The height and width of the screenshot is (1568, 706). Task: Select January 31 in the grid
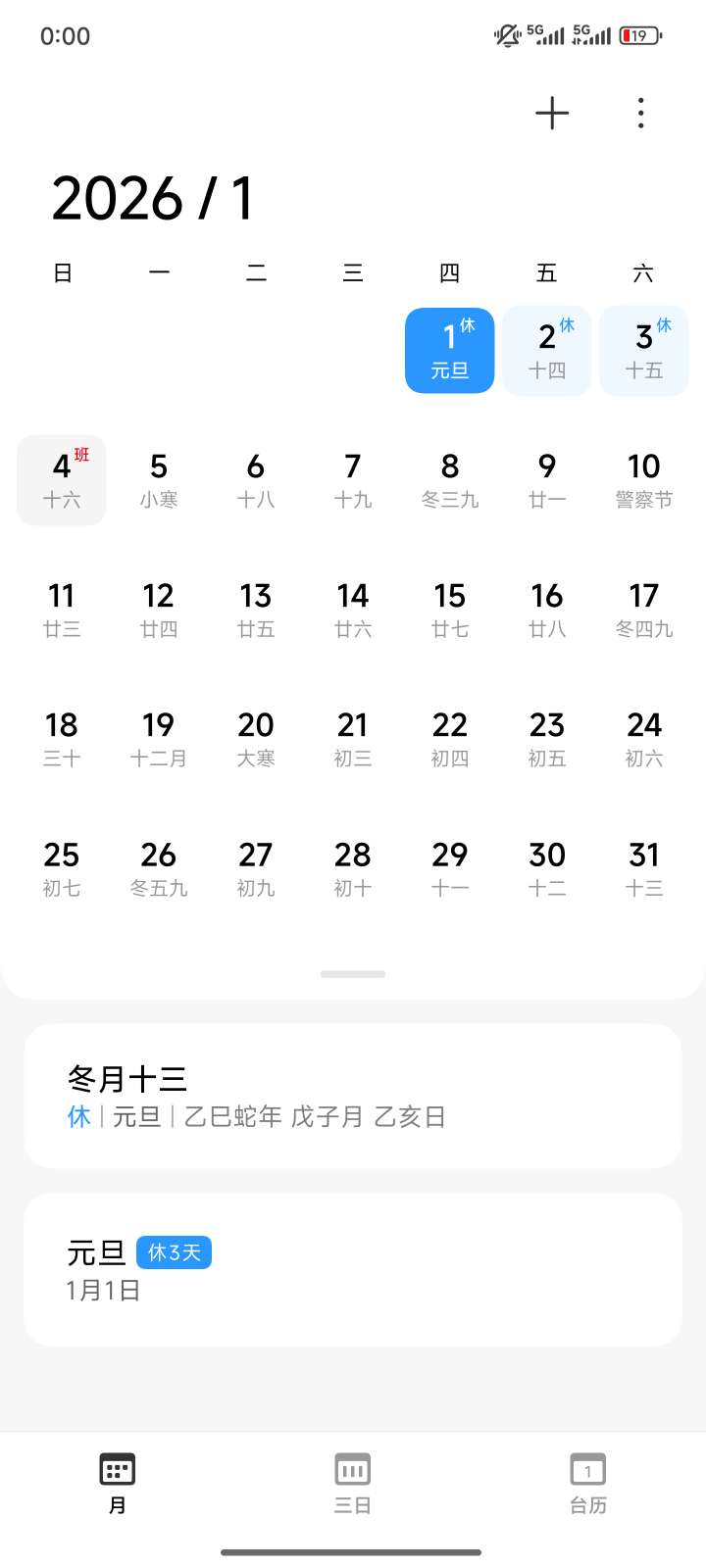tap(643, 868)
